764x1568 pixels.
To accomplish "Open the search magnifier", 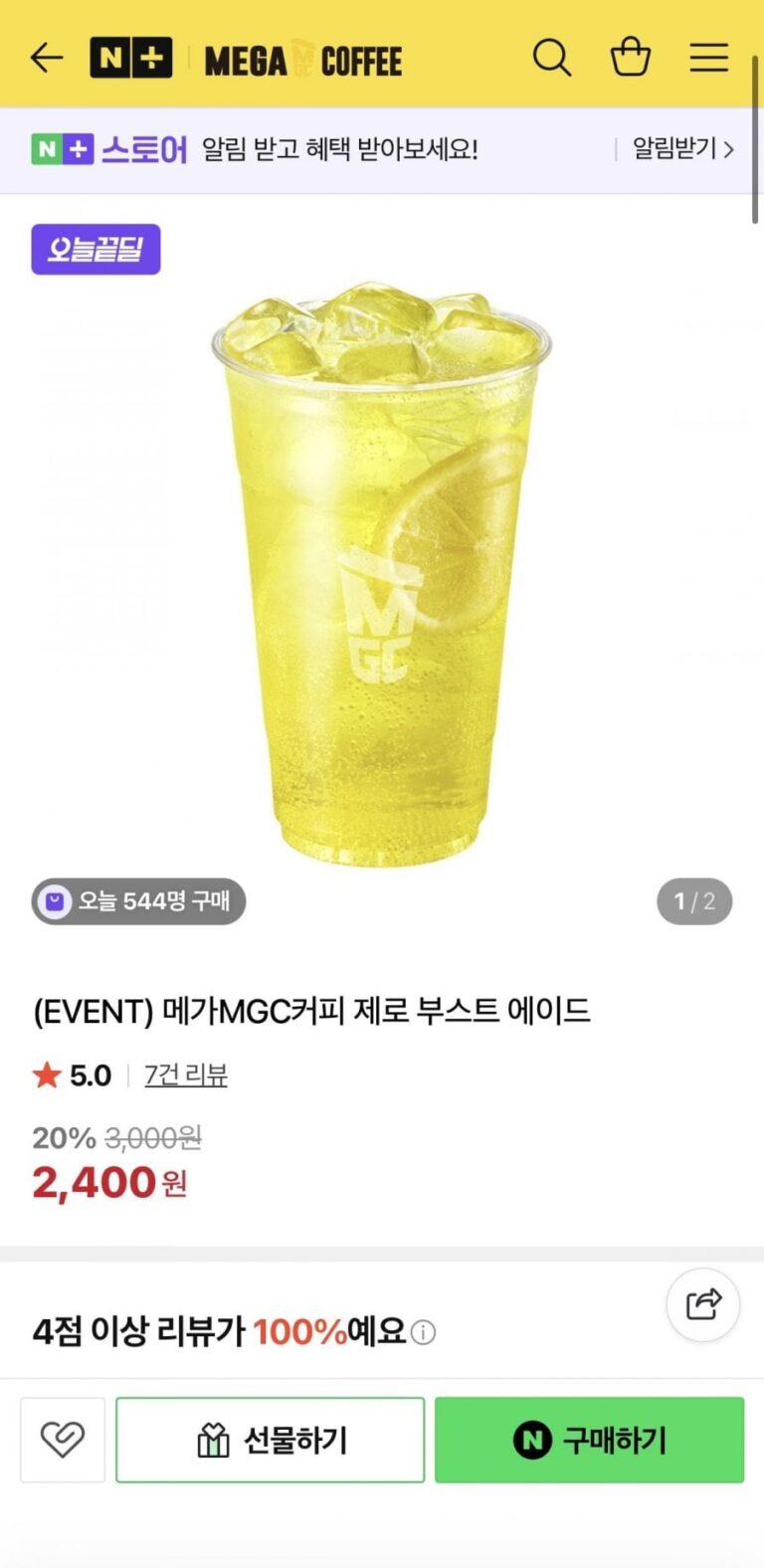I will [x=551, y=58].
